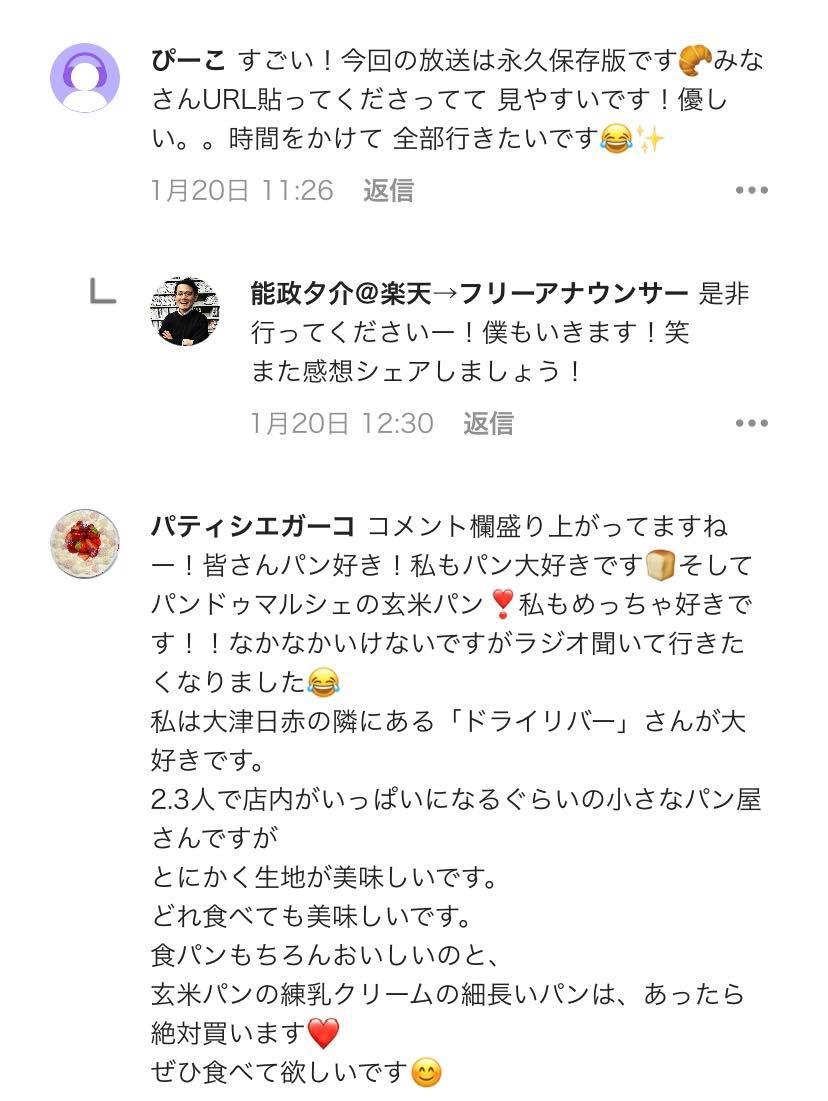Reply to 能政夕介's comment
The image size is (828, 1101).
coord(488,423)
